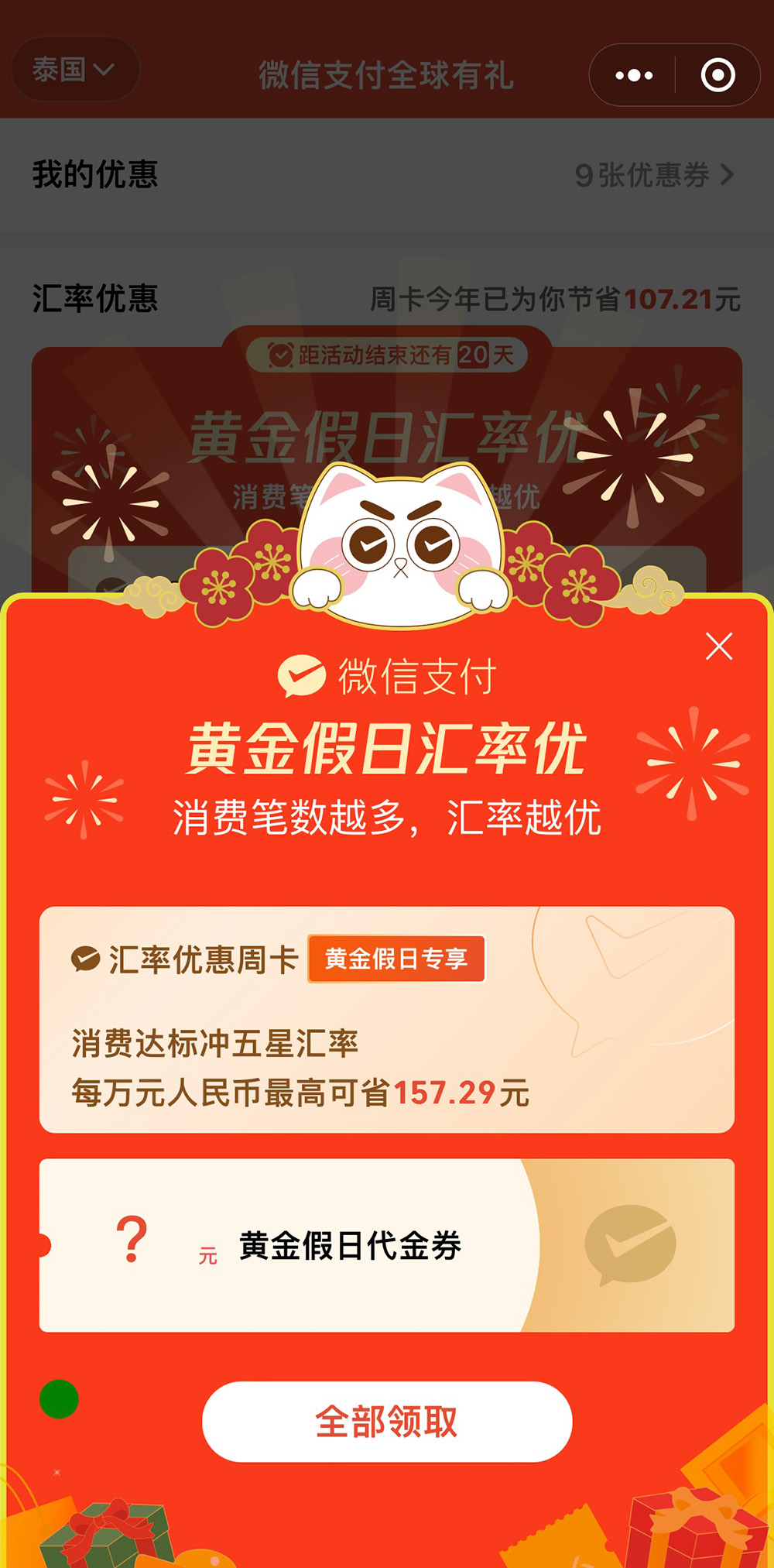Open the 黄金假日代金券 voucher card
This screenshot has height=1568, width=774.
tap(387, 1245)
